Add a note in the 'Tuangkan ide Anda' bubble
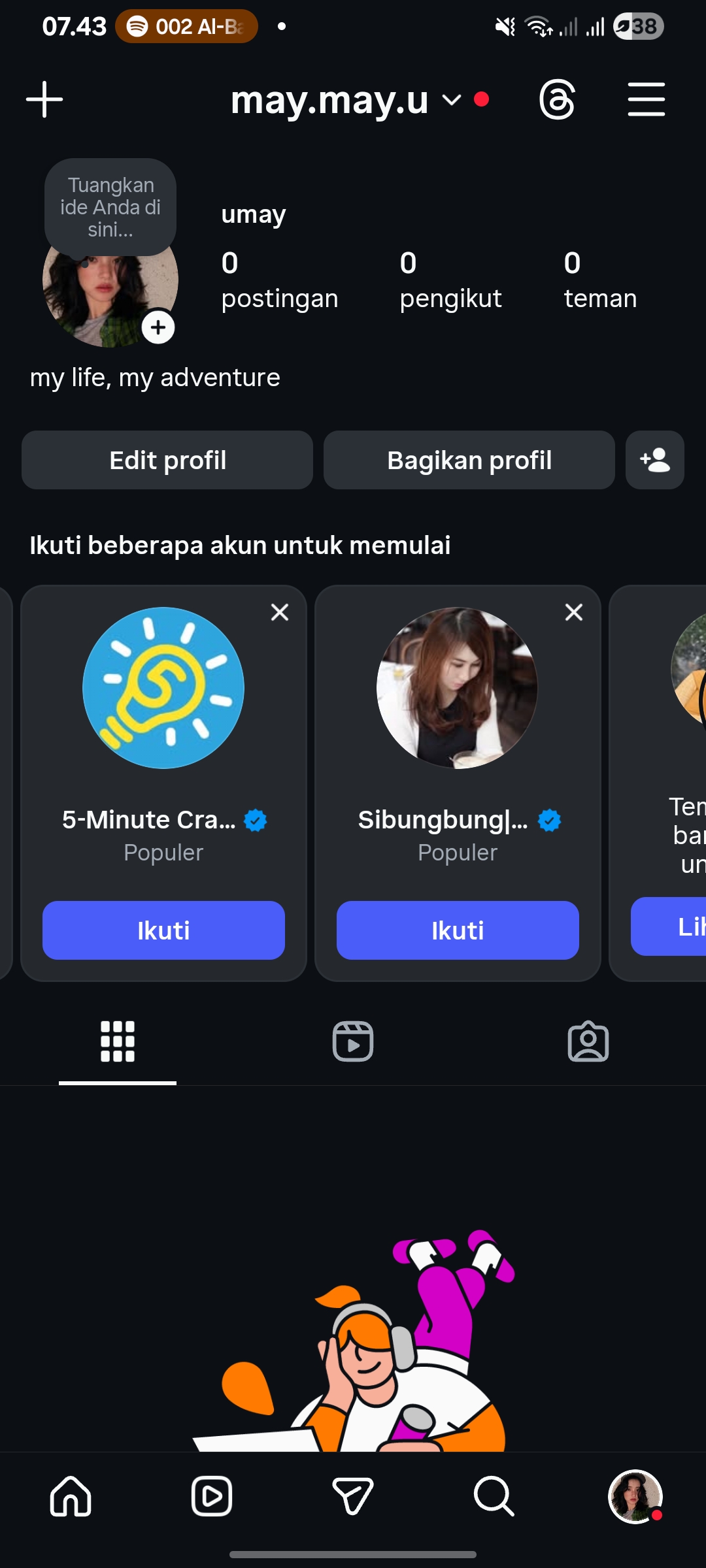This screenshot has width=706, height=1568. click(110, 207)
